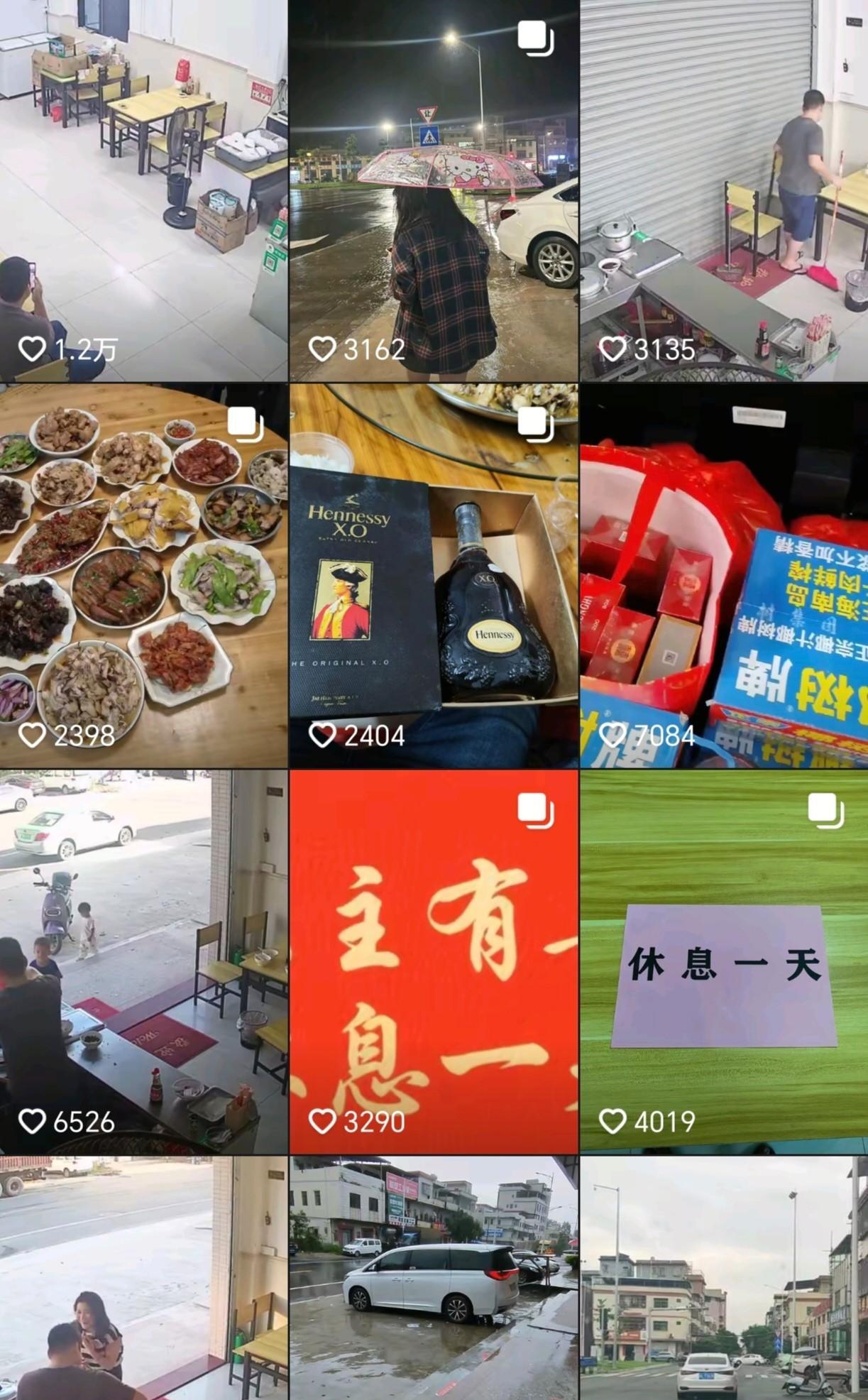
Task: Open the street view video with white sedan
Action: [724, 1279]
